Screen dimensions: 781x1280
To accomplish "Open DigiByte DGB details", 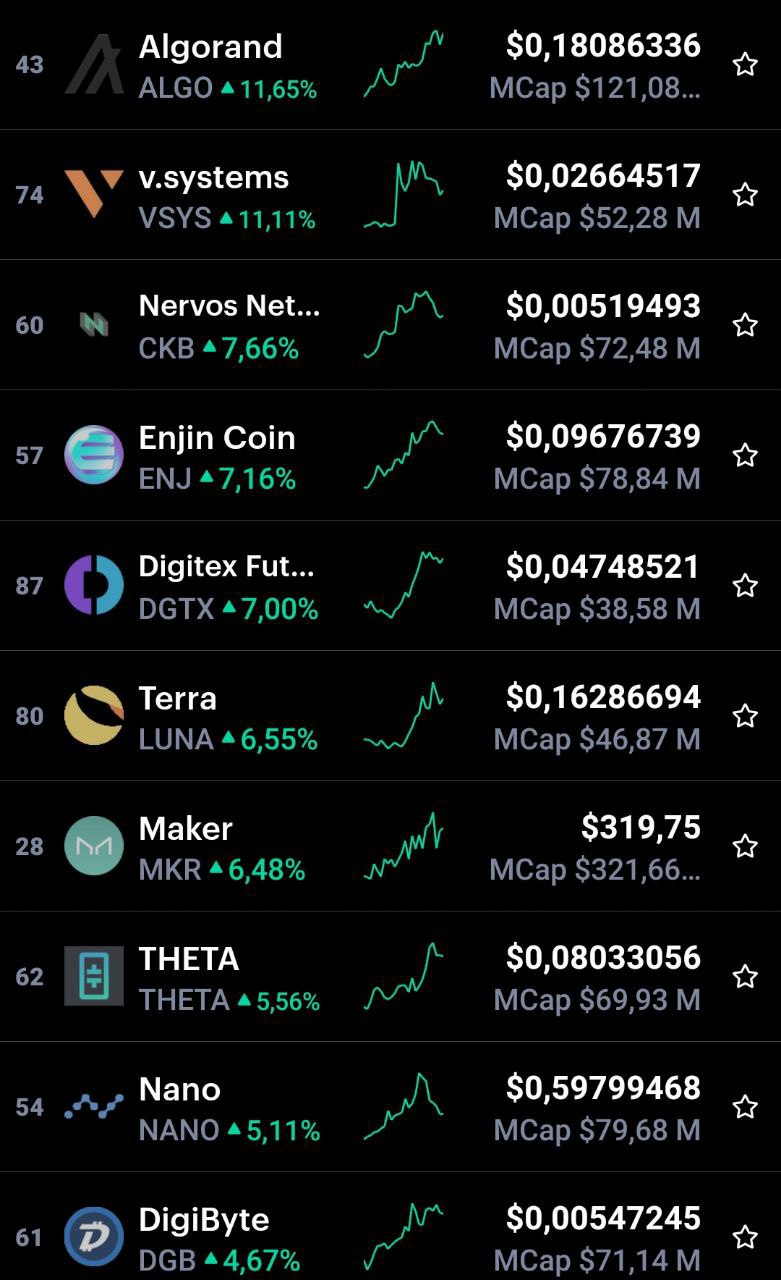I will pos(390,1226).
